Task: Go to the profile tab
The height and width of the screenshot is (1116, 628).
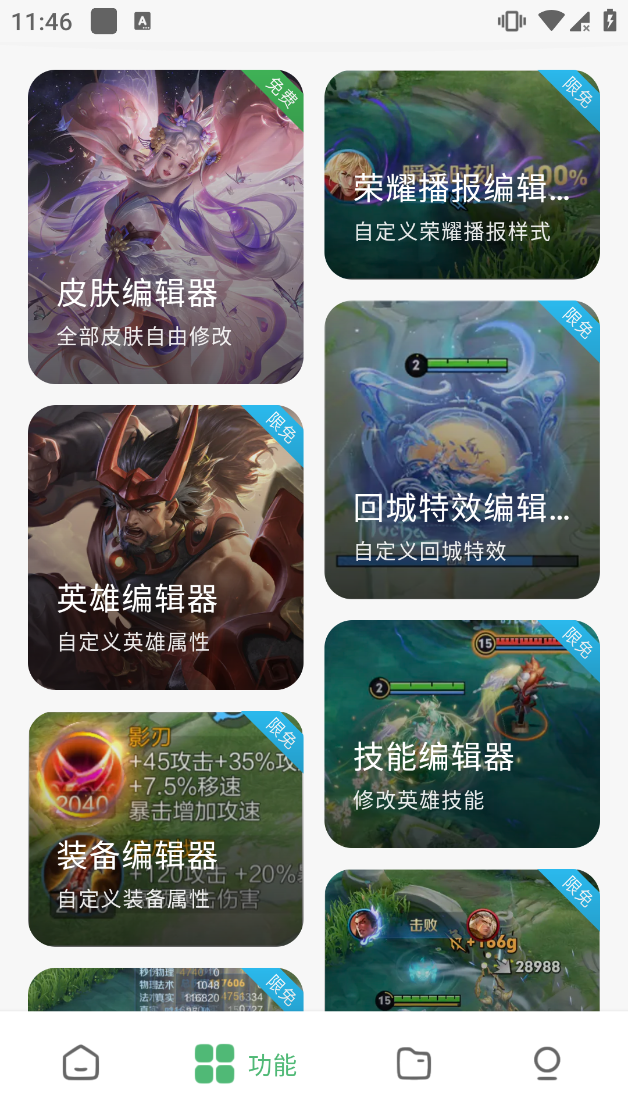Action: pos(546,1064)
